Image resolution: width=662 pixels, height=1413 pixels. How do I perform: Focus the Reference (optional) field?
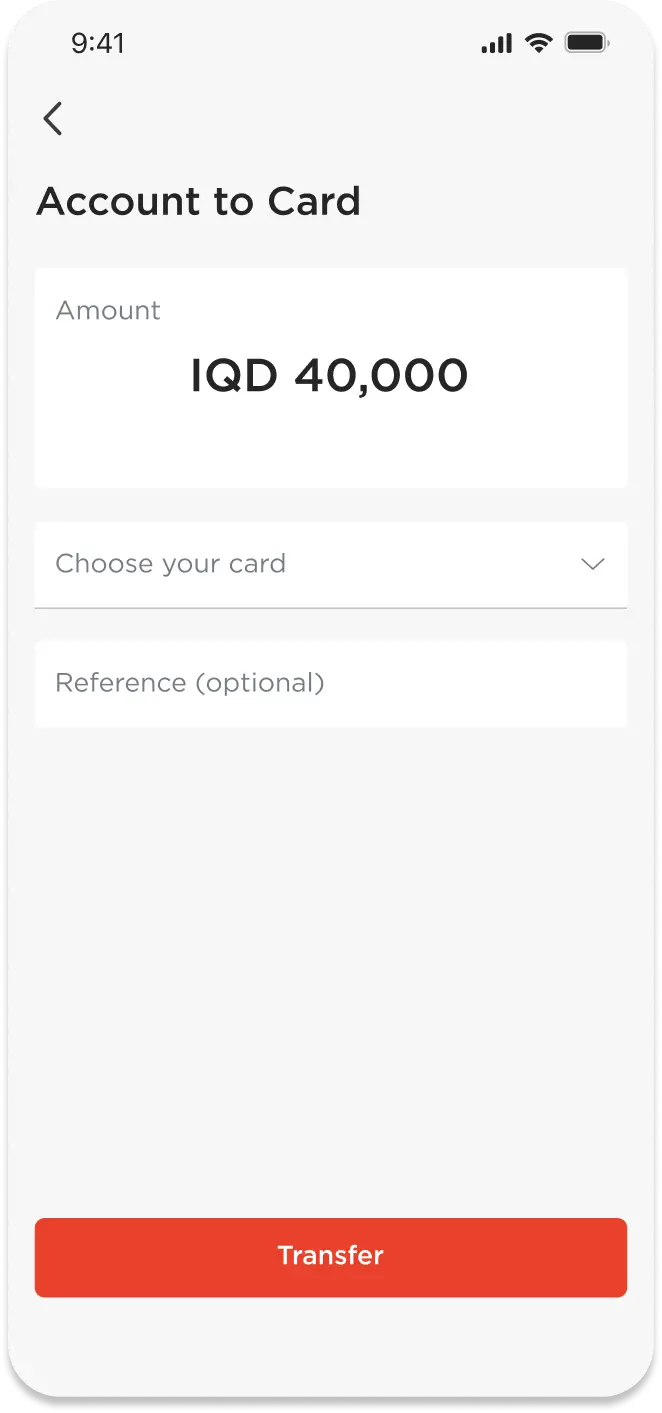(330, 683)
